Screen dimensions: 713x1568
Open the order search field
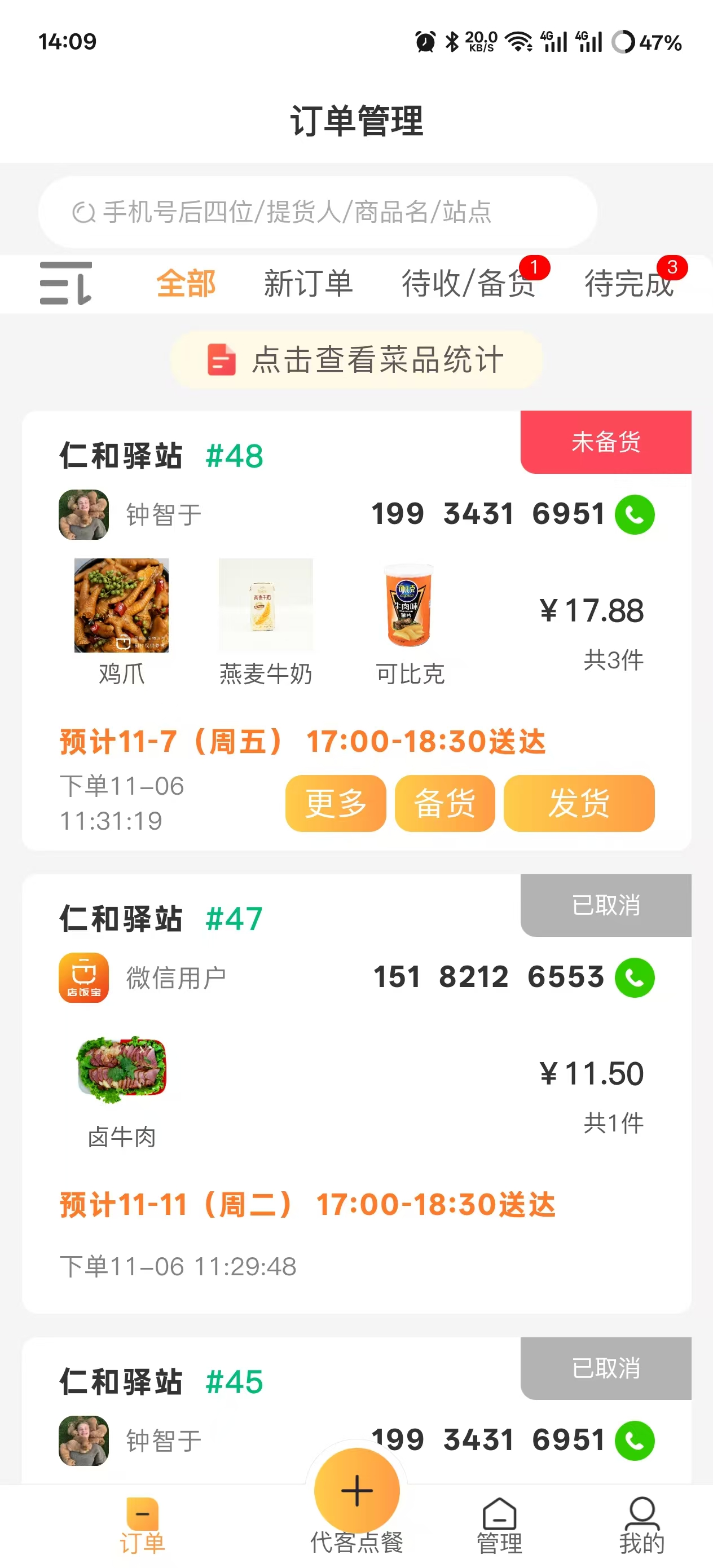(316, 212)
